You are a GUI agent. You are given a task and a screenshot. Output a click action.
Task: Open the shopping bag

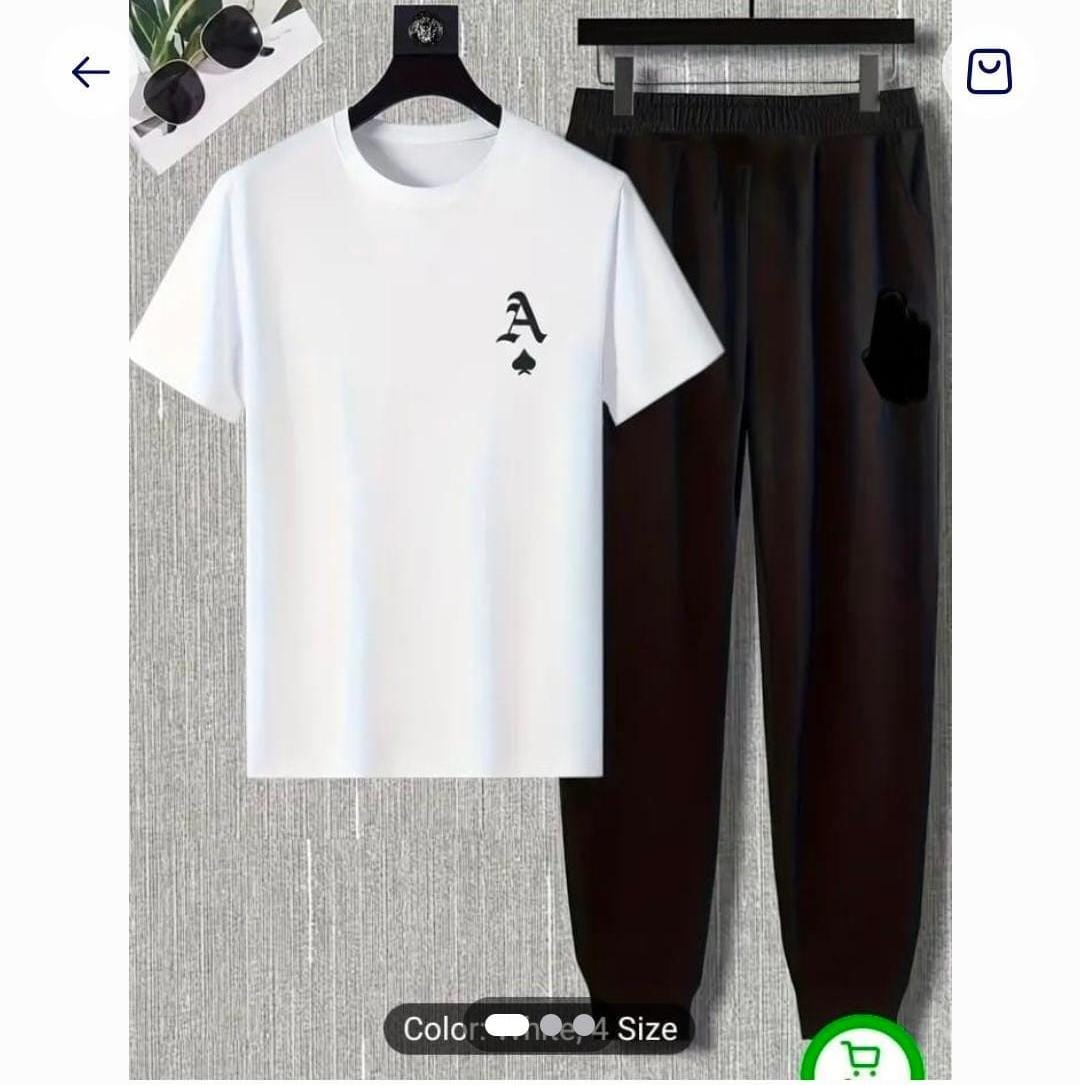tap(989, 72)
